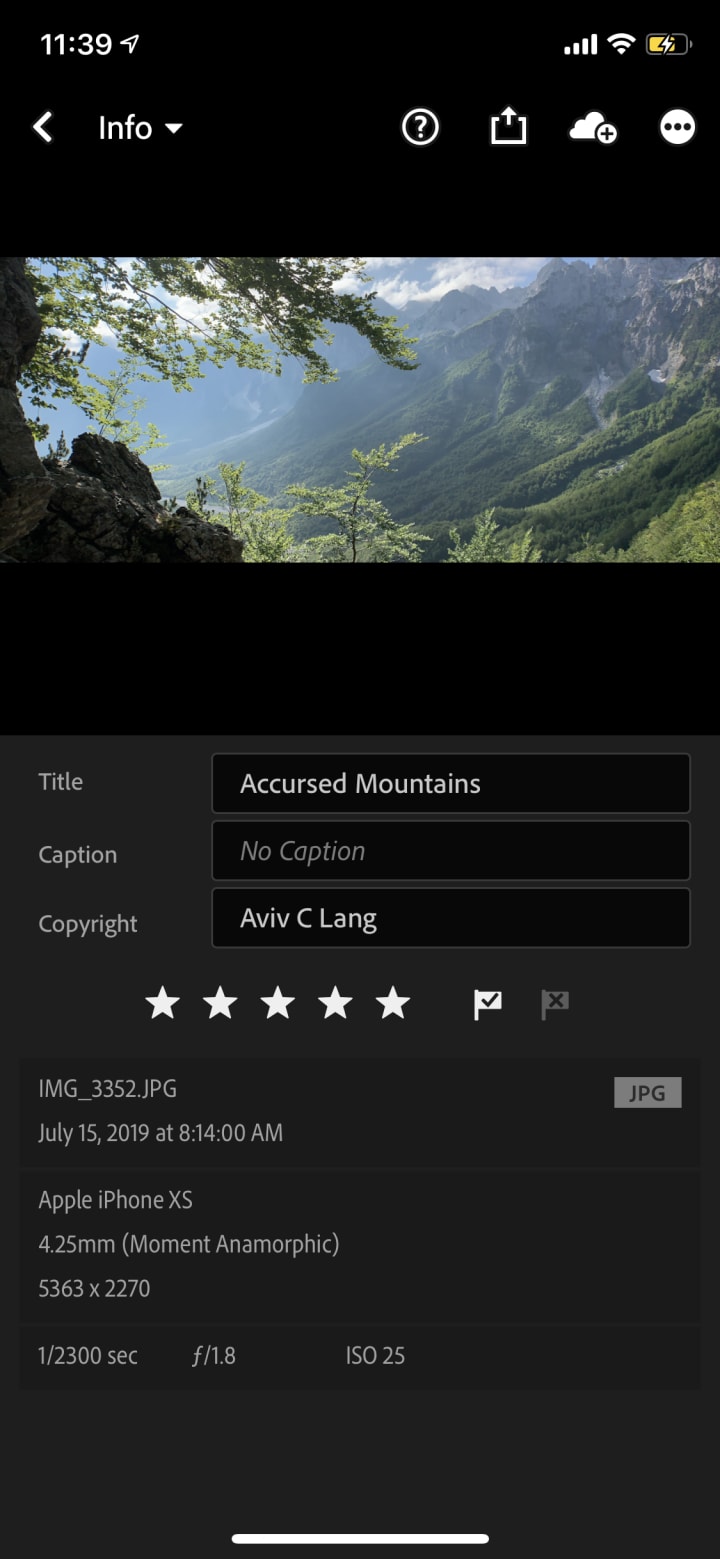
Task: Set rating to five stars
Action: click(393, 1002)
